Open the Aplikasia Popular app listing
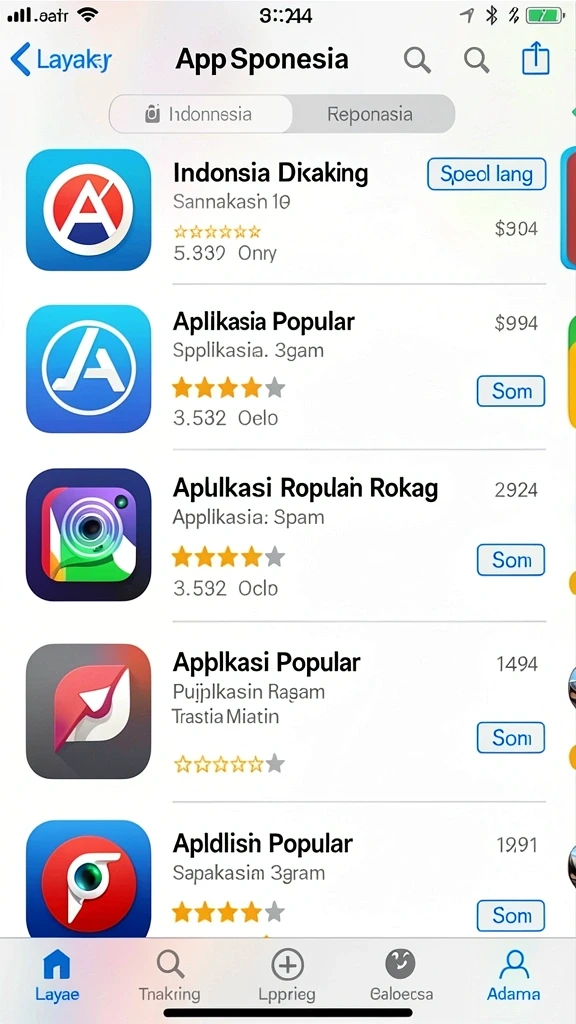 286,369
